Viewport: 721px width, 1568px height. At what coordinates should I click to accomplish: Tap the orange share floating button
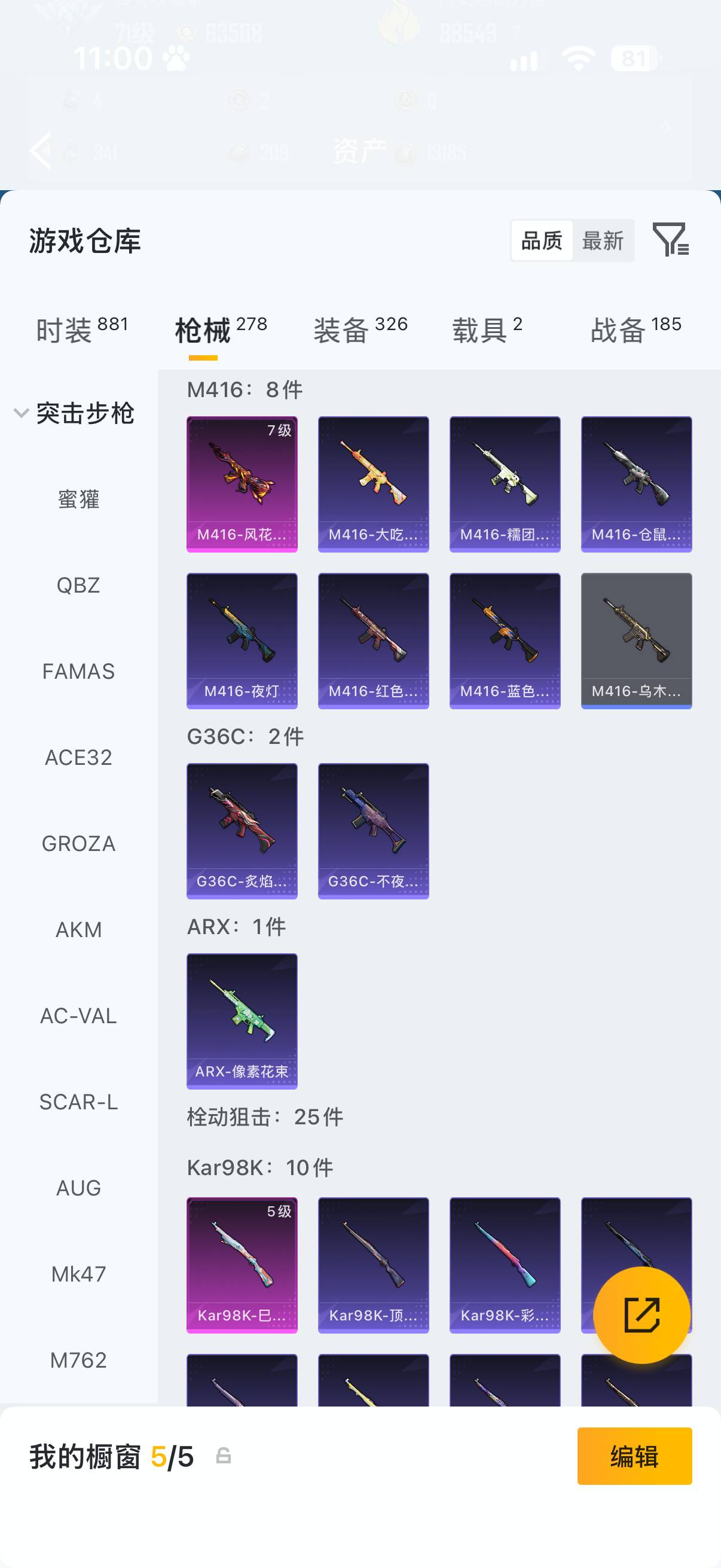point(641,1315)
